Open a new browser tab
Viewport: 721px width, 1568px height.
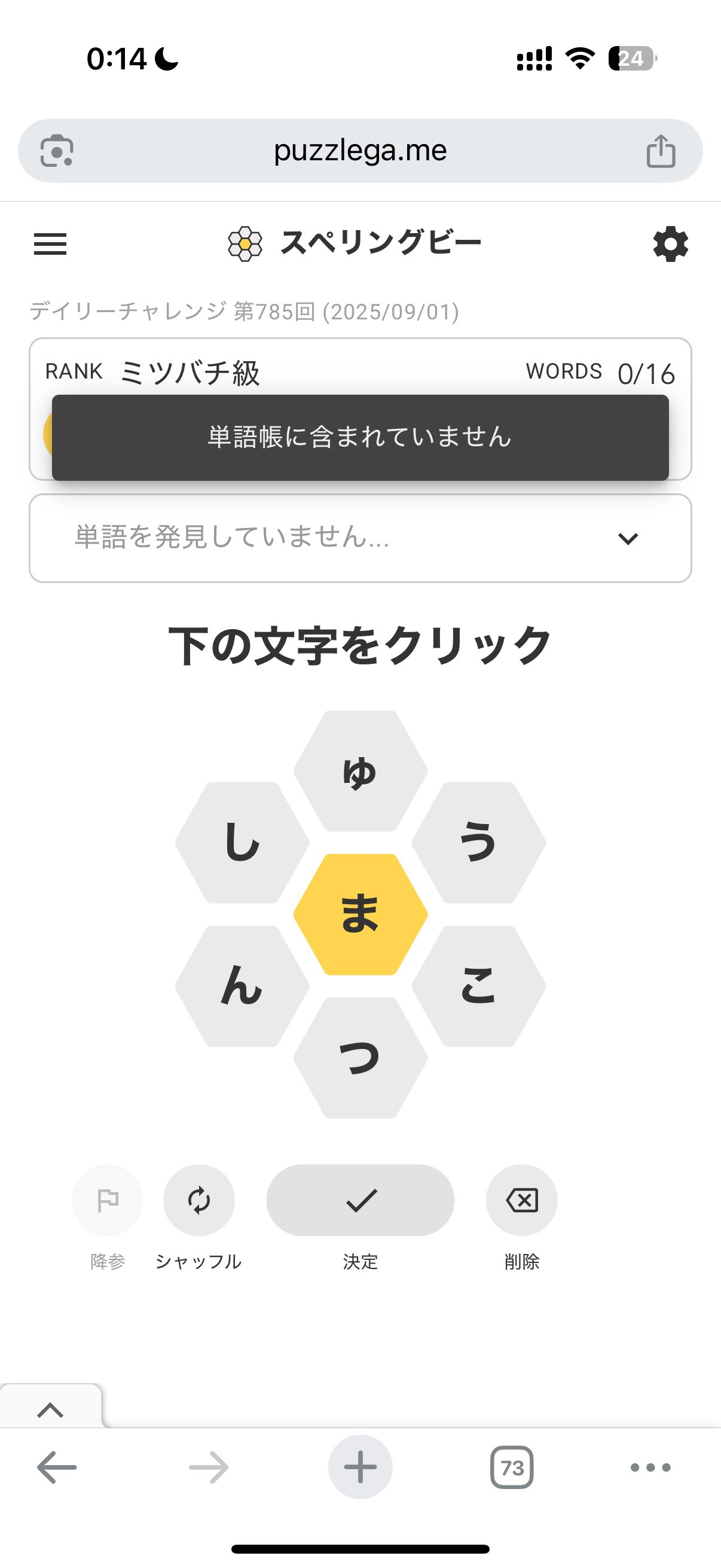point(360,1468)
